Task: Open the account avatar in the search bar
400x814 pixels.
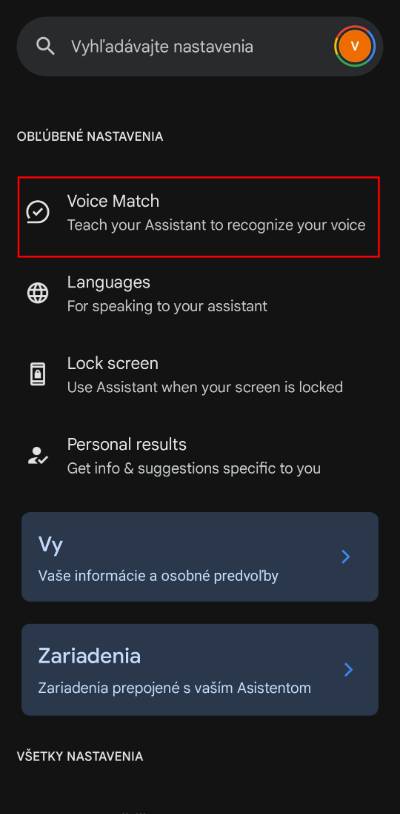Action: coord(355,46)
